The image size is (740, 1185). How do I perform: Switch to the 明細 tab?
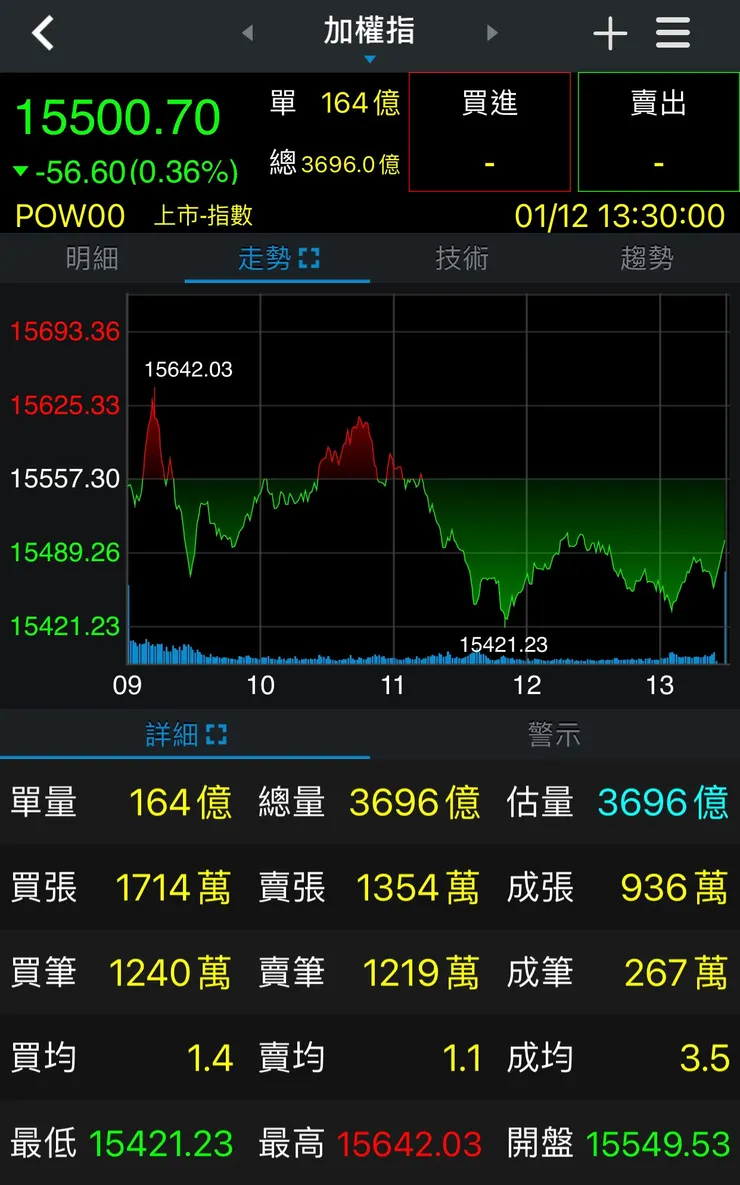coord(92,258)
